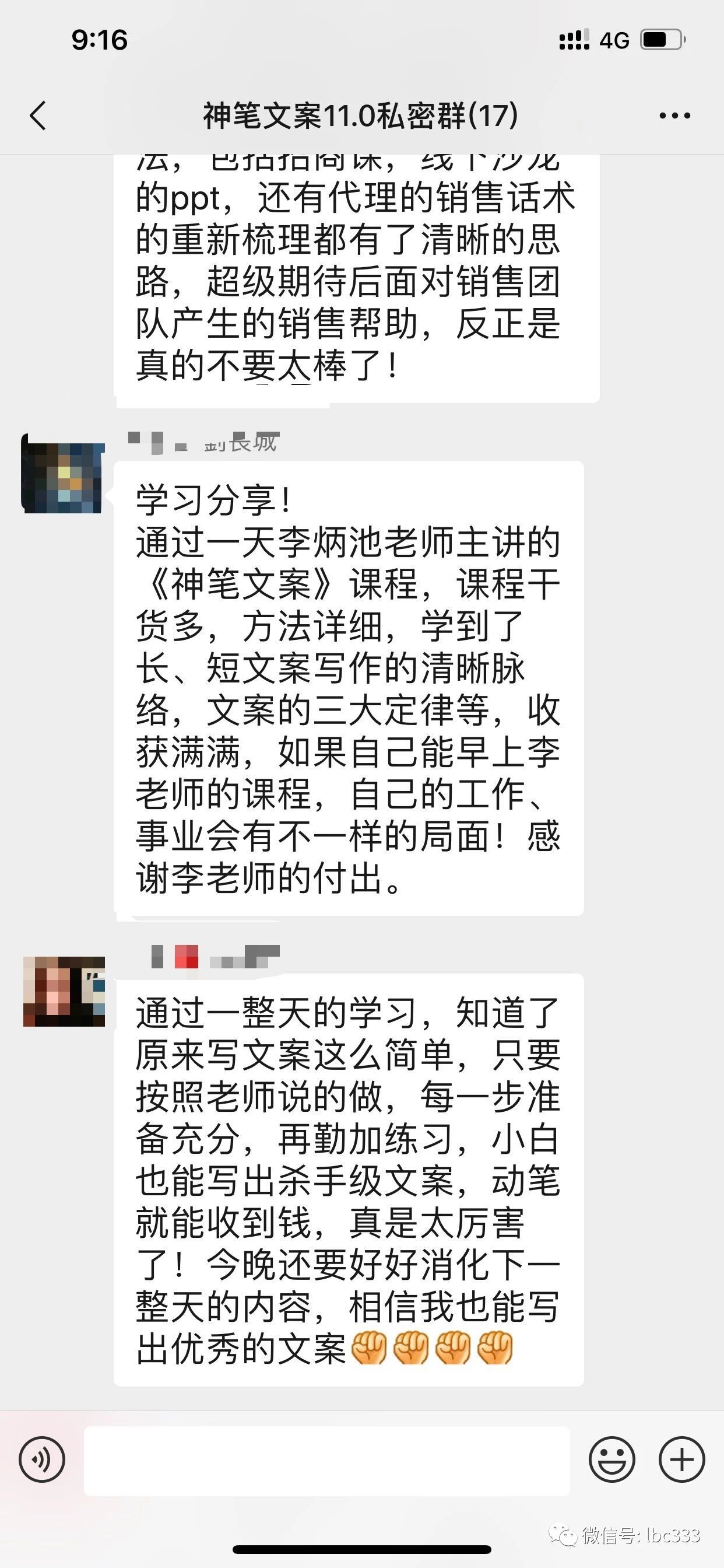The width and height of the screenshot is (724, 1568).
Task: Go back from the group chat
Action: tap(38, 116)
